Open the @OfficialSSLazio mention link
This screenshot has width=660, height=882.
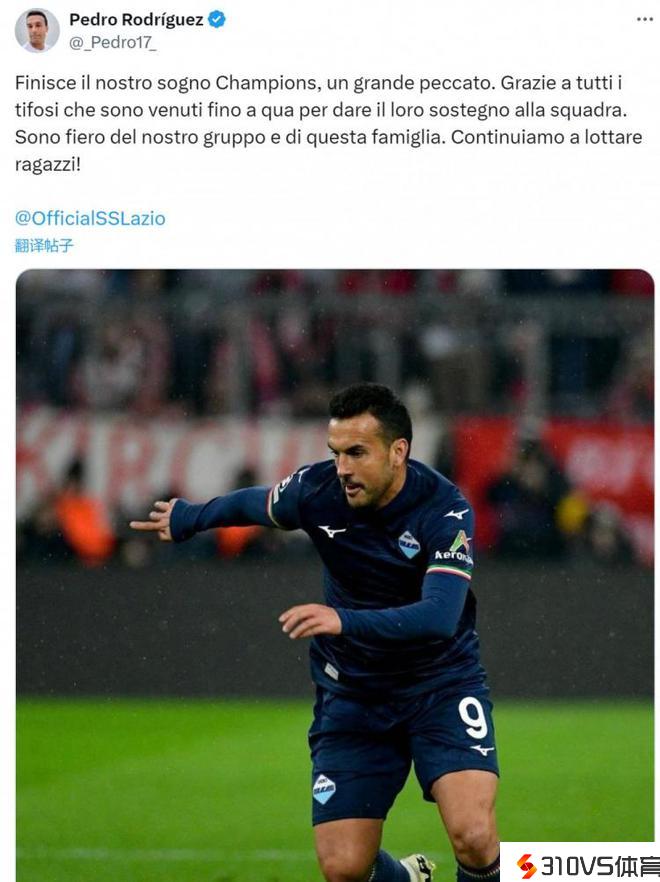point(90,218)
